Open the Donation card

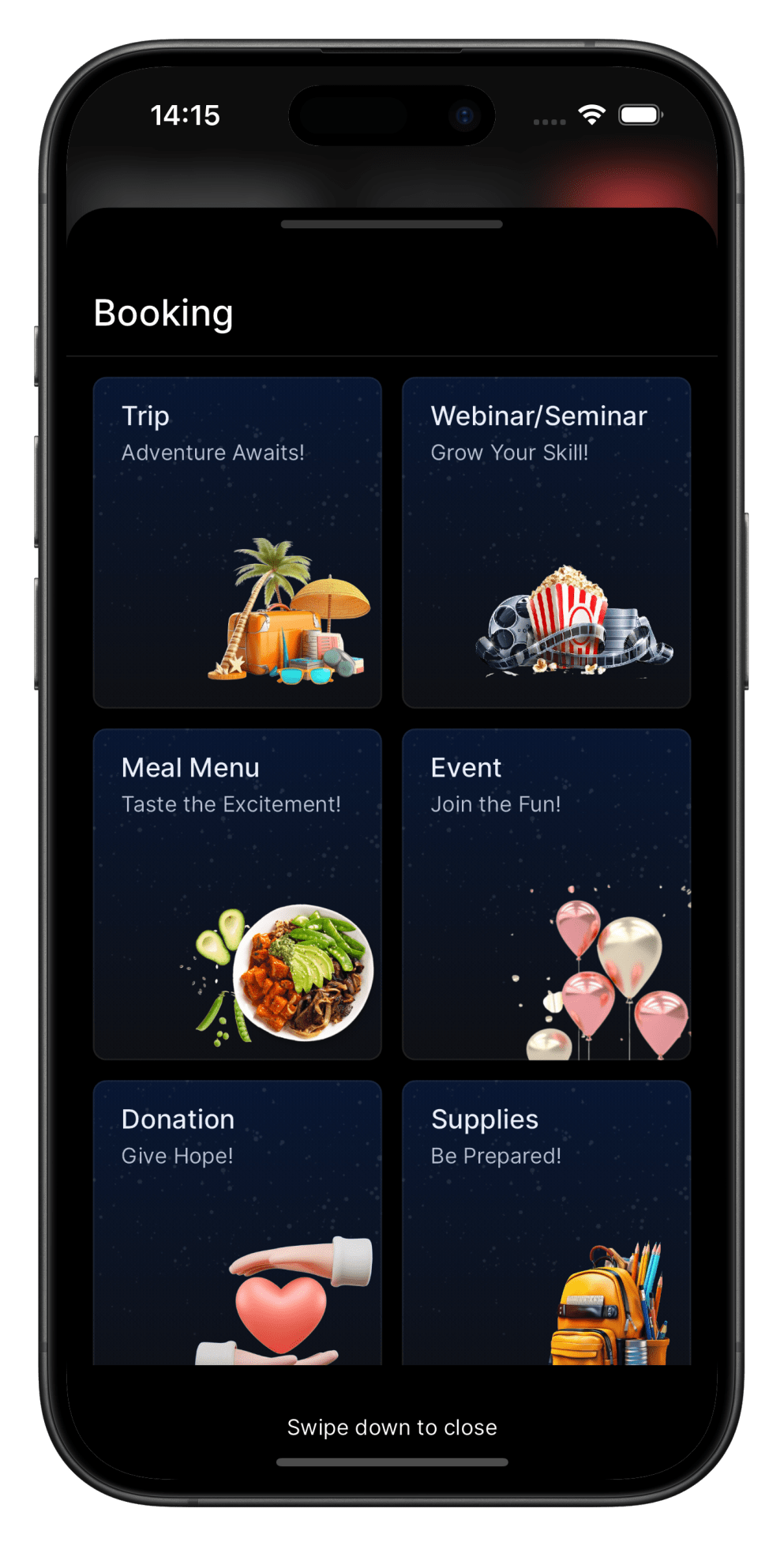(237, 1221)
